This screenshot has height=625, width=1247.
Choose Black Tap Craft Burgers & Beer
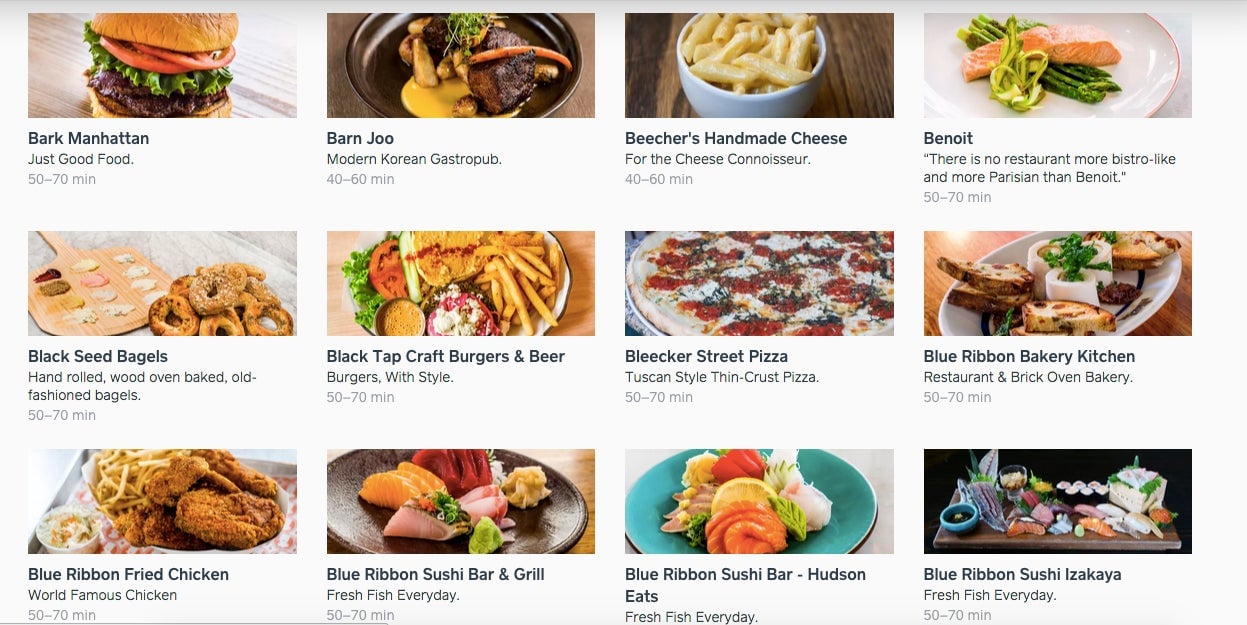coord(460,284)
